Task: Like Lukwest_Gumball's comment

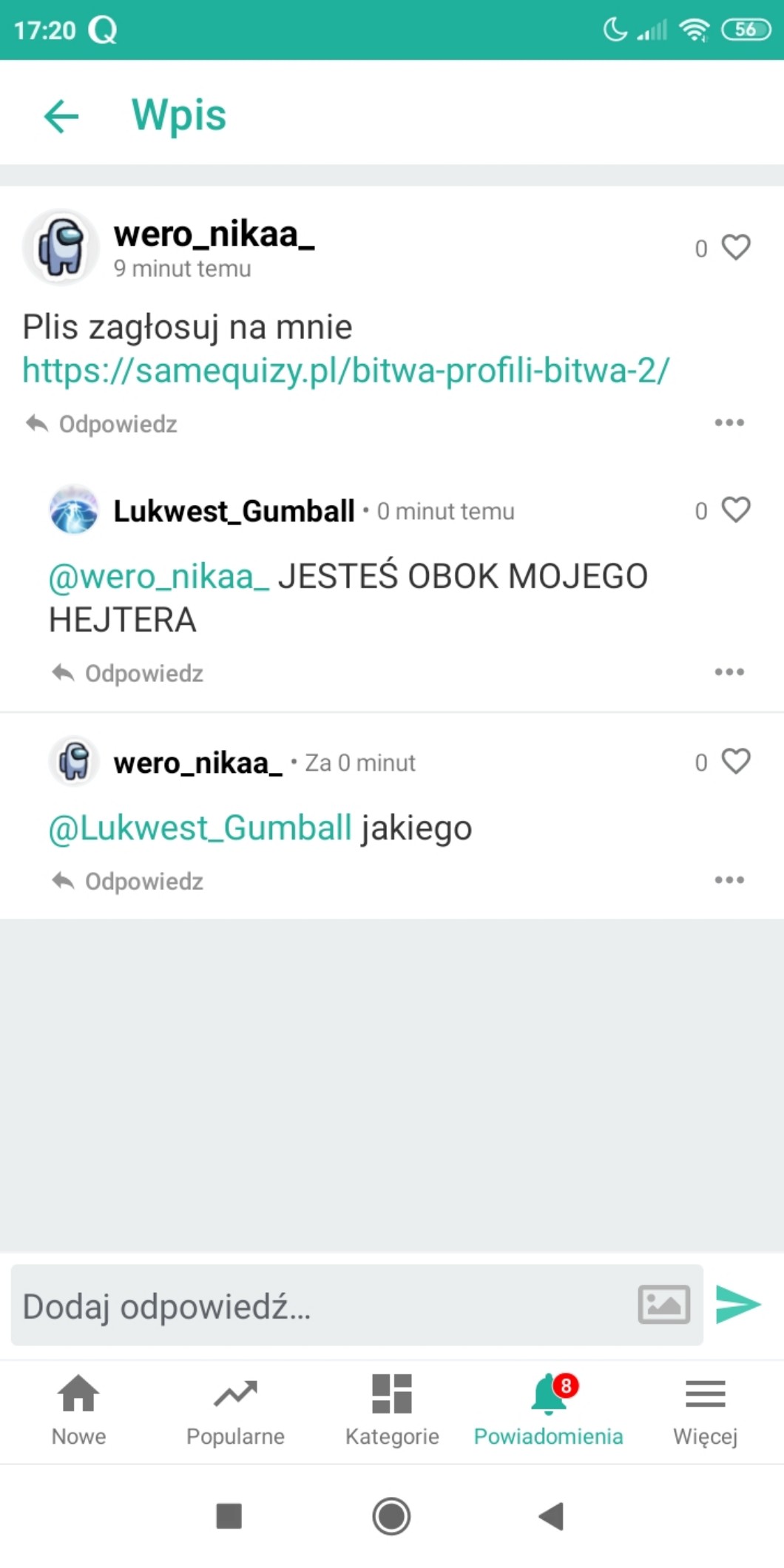Action: click(735, 510)
